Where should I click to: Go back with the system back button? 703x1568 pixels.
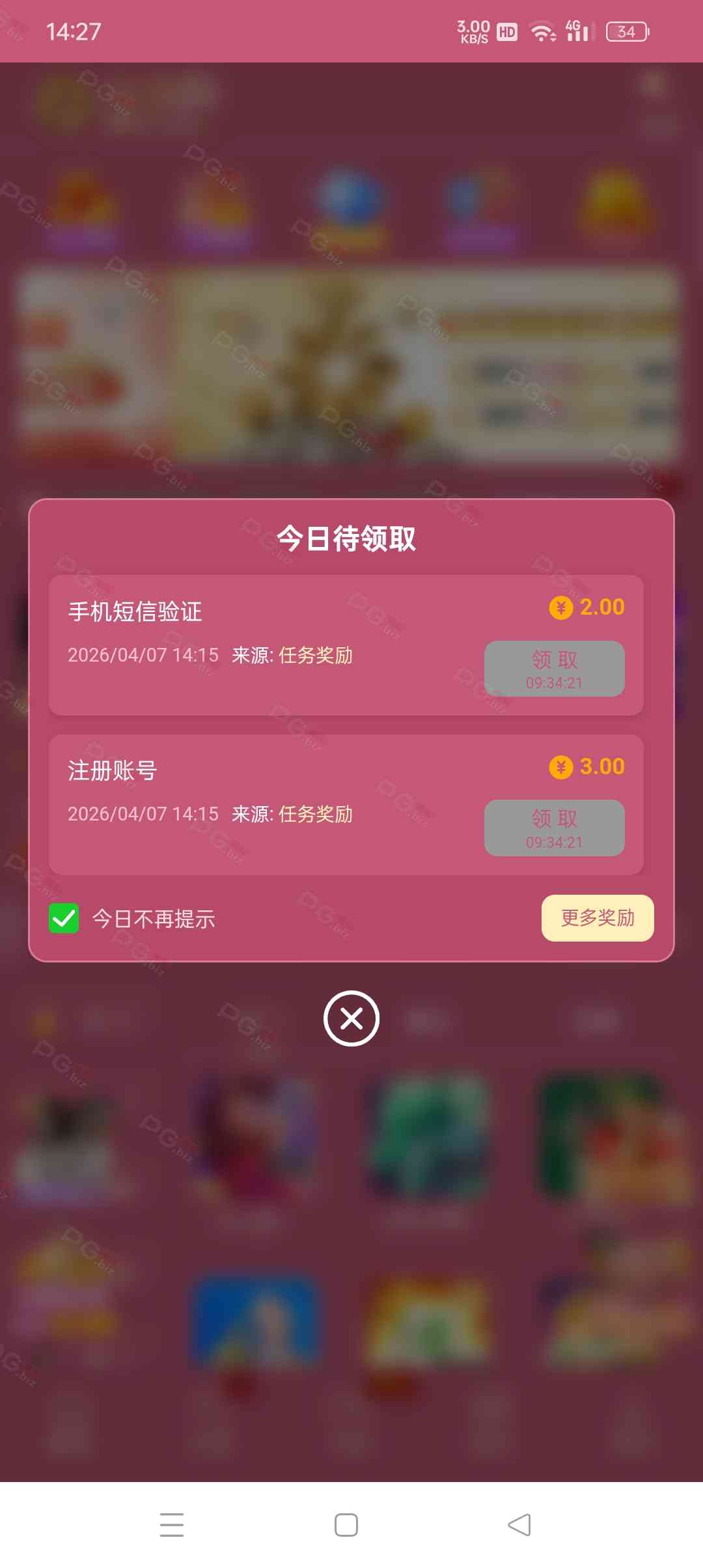point(519,1525)
